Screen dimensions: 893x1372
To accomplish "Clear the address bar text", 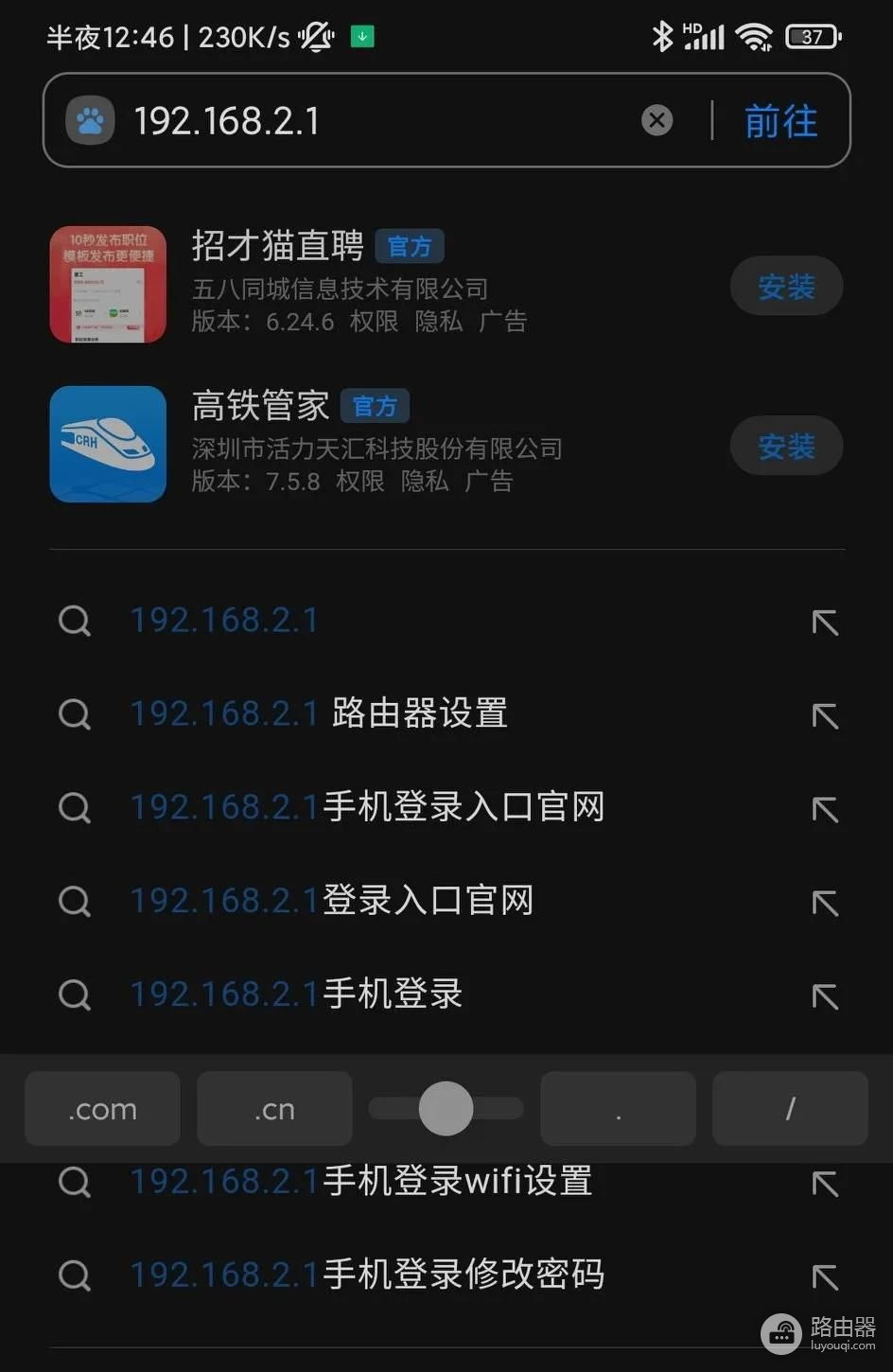I will pos(657,120).
